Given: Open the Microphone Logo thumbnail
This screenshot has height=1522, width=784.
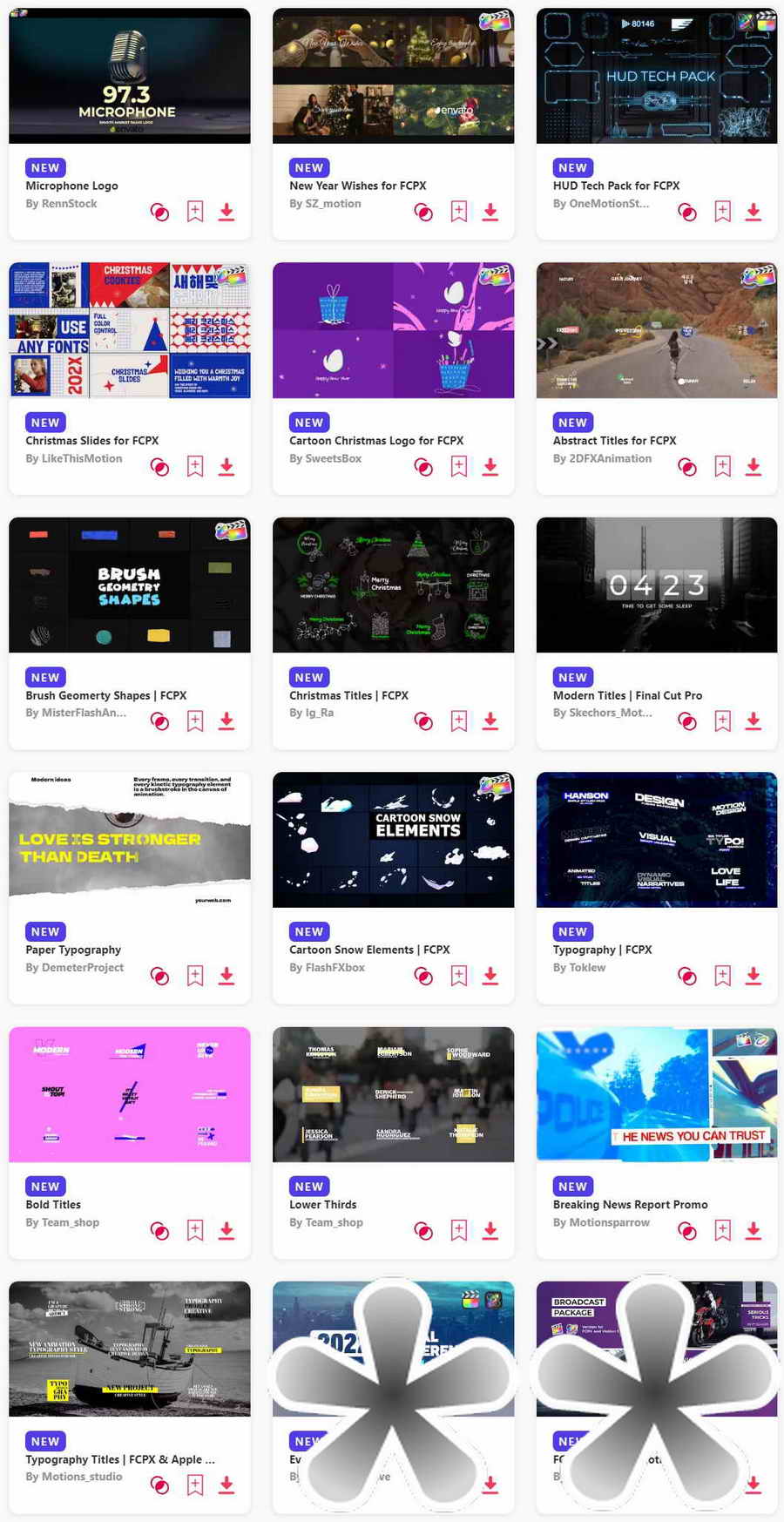Looking at the screenshot, I should point(129,76).
